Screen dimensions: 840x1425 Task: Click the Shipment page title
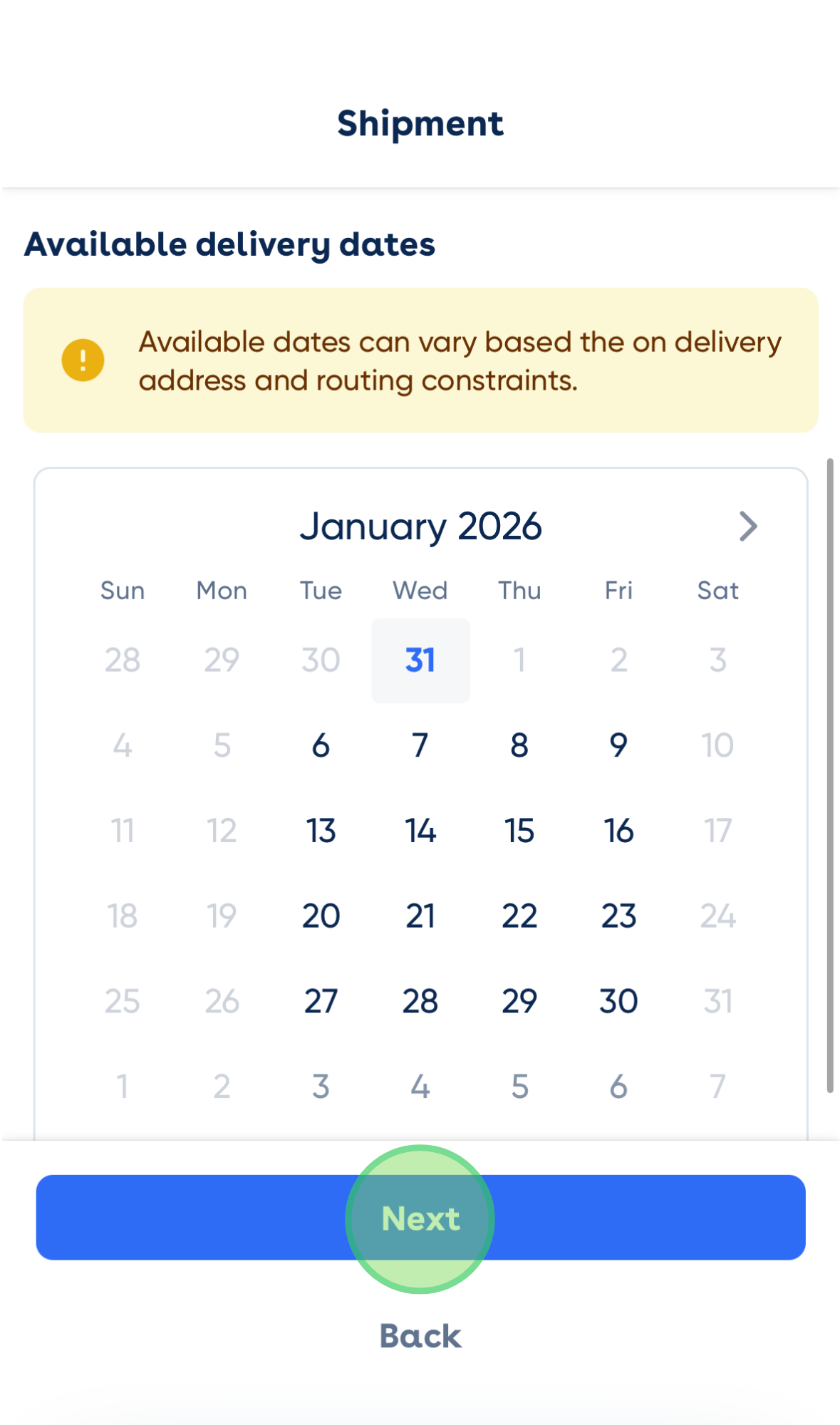point(420,123)
